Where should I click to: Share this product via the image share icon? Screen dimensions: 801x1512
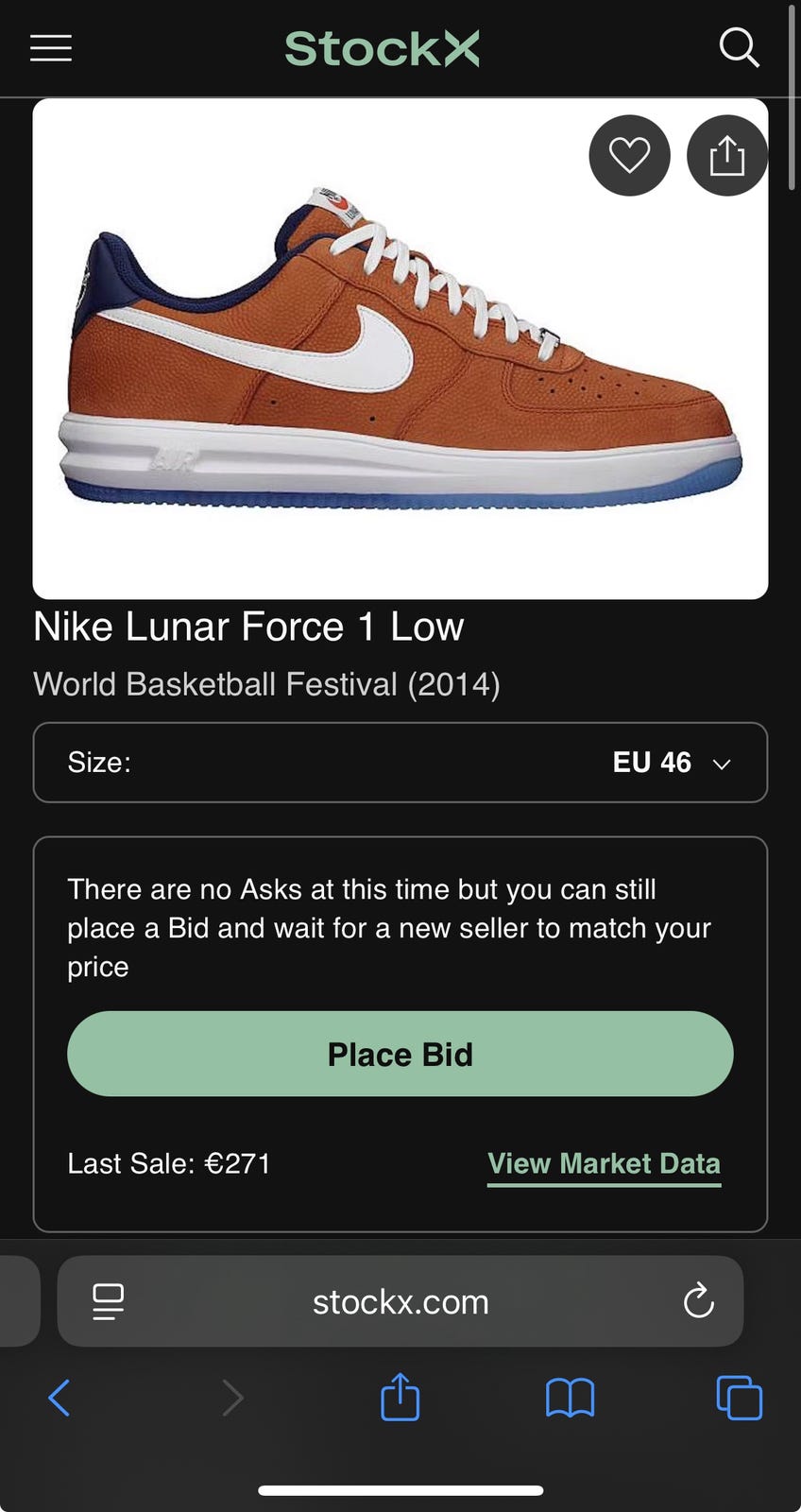[726, 155]
